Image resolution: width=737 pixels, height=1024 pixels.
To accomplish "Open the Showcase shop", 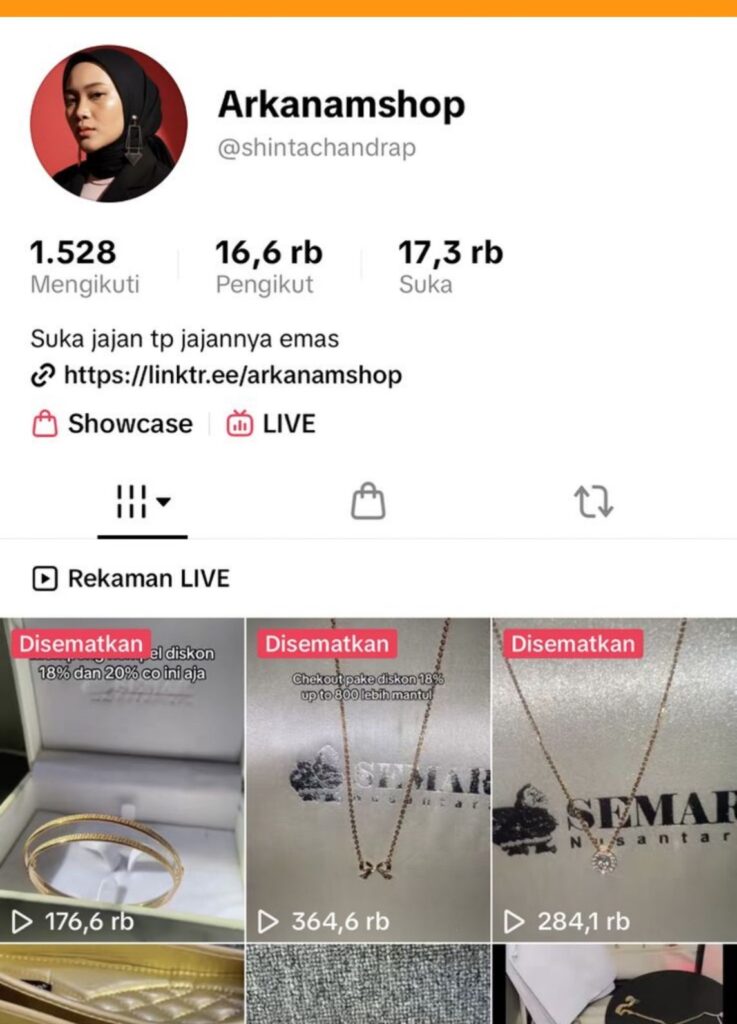I will tap(112, 424).
